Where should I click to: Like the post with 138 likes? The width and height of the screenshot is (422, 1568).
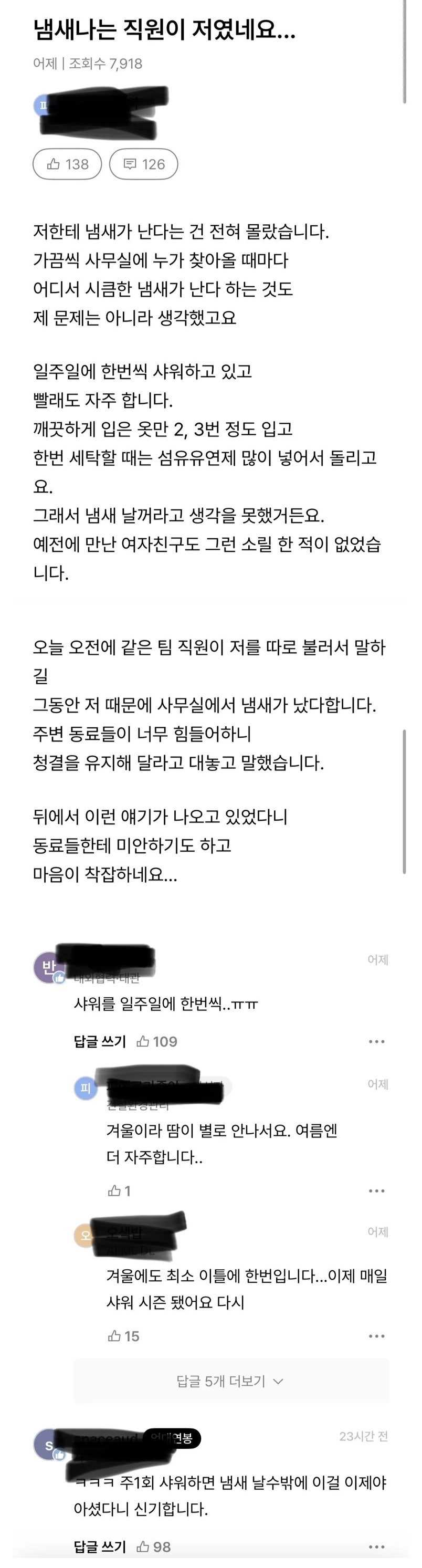(67, 164)
